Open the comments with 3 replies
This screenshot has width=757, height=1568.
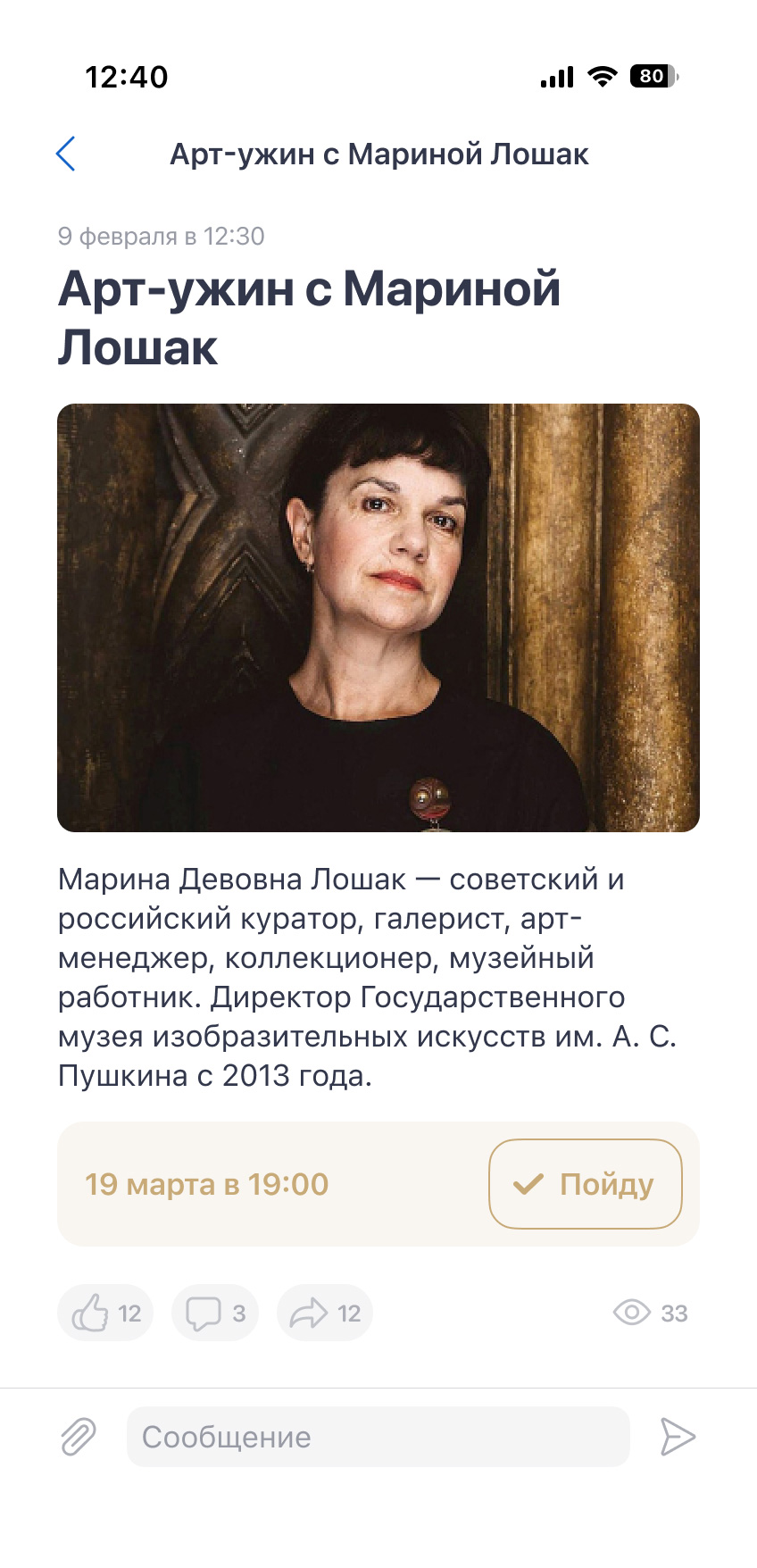pyautogui.click(x=214, y=1313)
